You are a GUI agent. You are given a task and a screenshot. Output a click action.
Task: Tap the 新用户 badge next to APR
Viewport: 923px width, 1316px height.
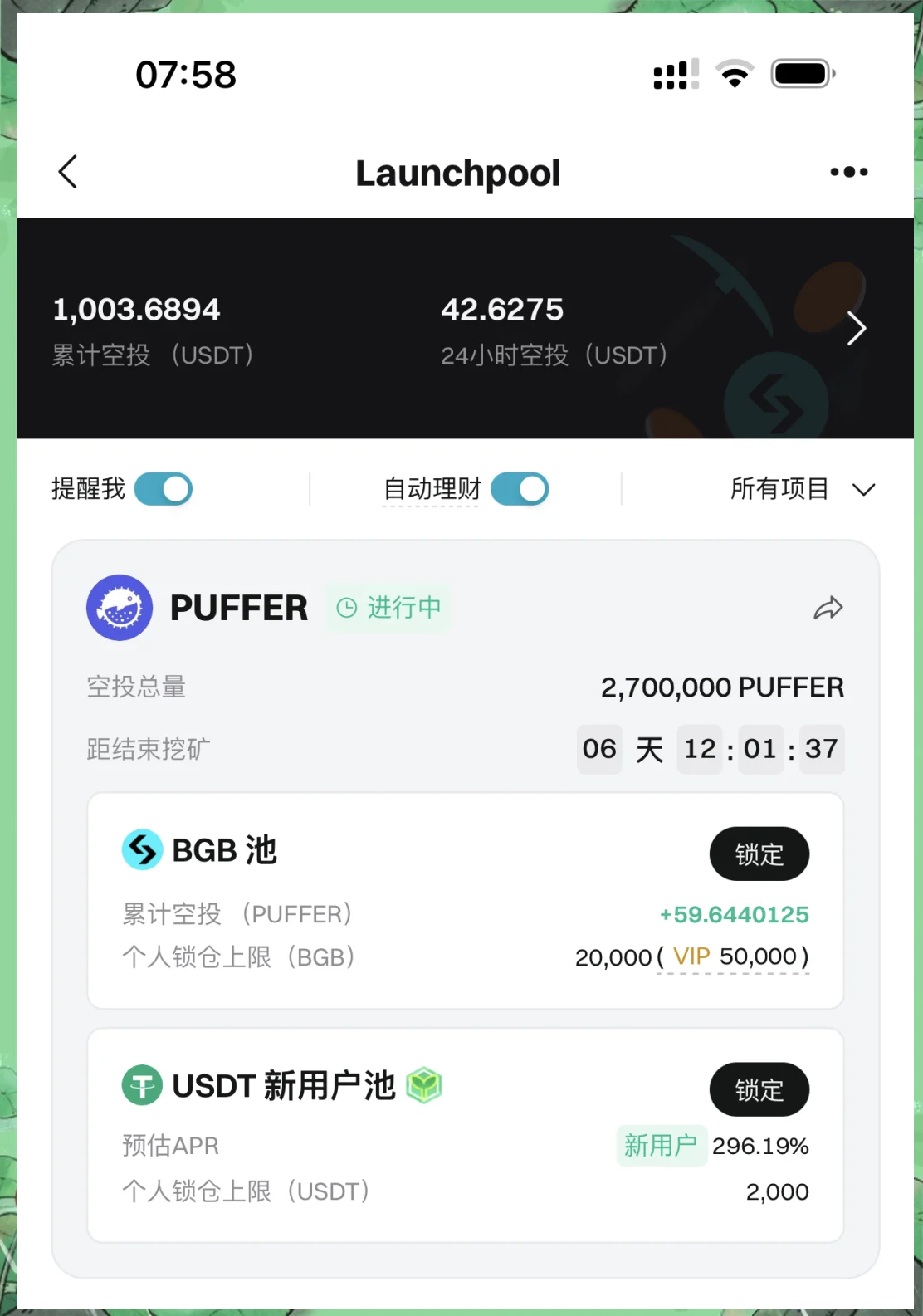click(662, 1146)
